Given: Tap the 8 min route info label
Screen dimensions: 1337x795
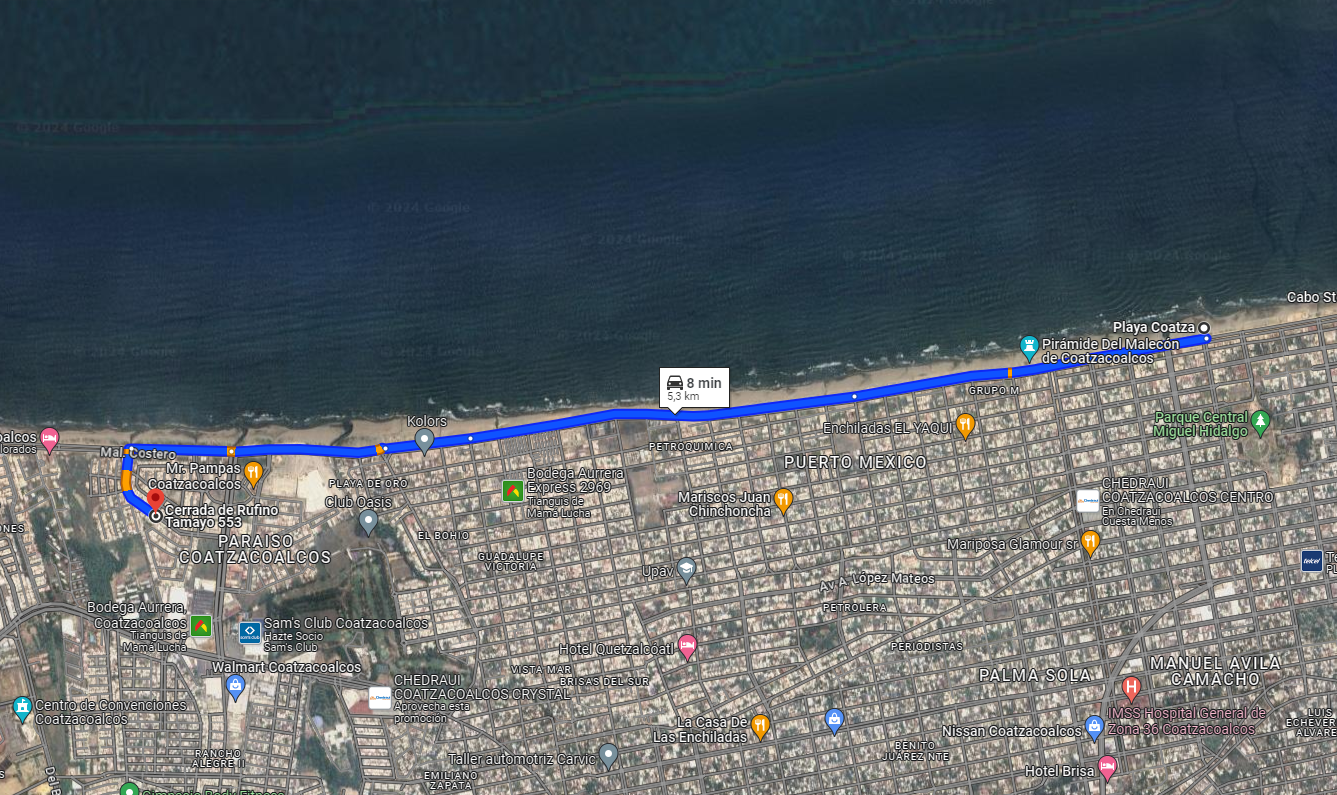Looking at the screenshot, I should tap(694, 388).
